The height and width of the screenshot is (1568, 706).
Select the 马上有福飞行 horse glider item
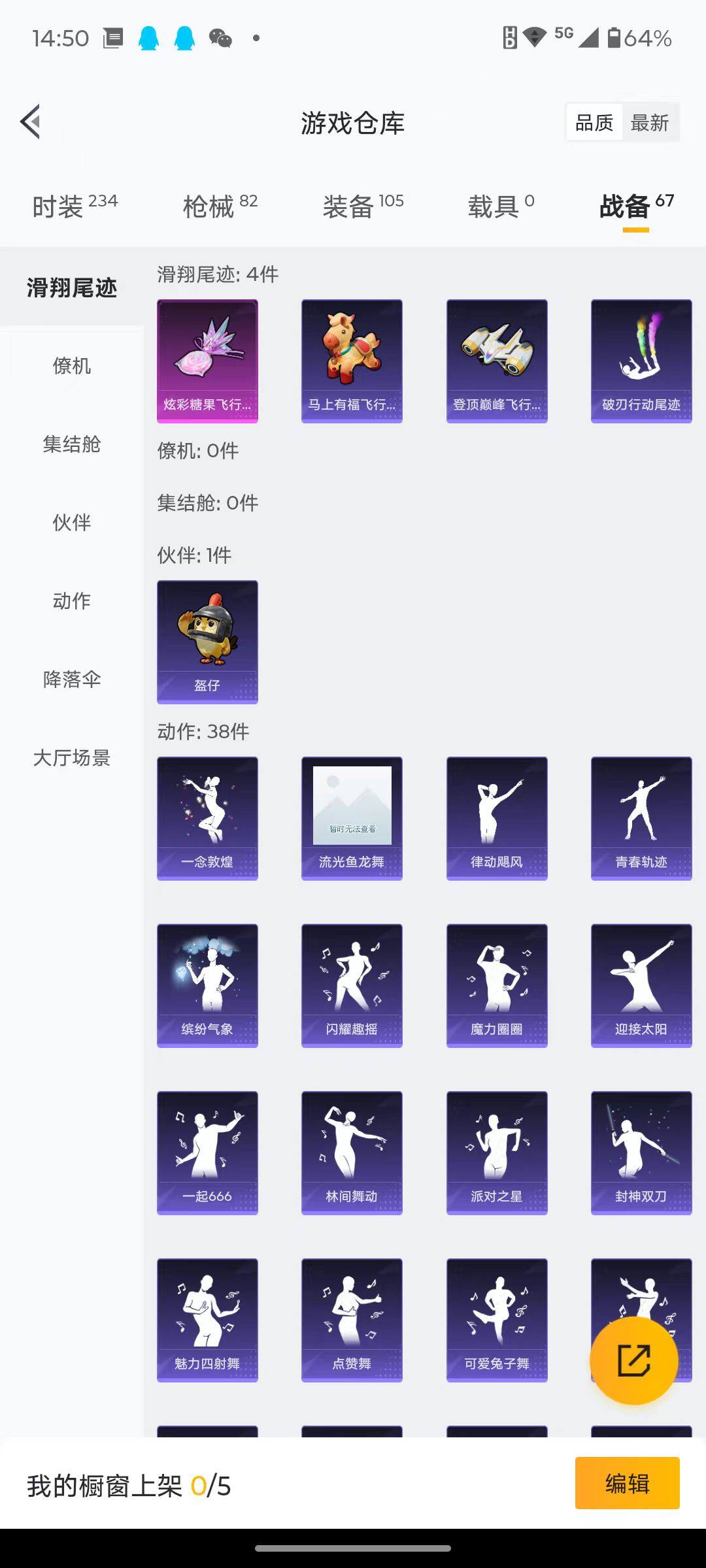pyautogui.click(x=352, y=361)
